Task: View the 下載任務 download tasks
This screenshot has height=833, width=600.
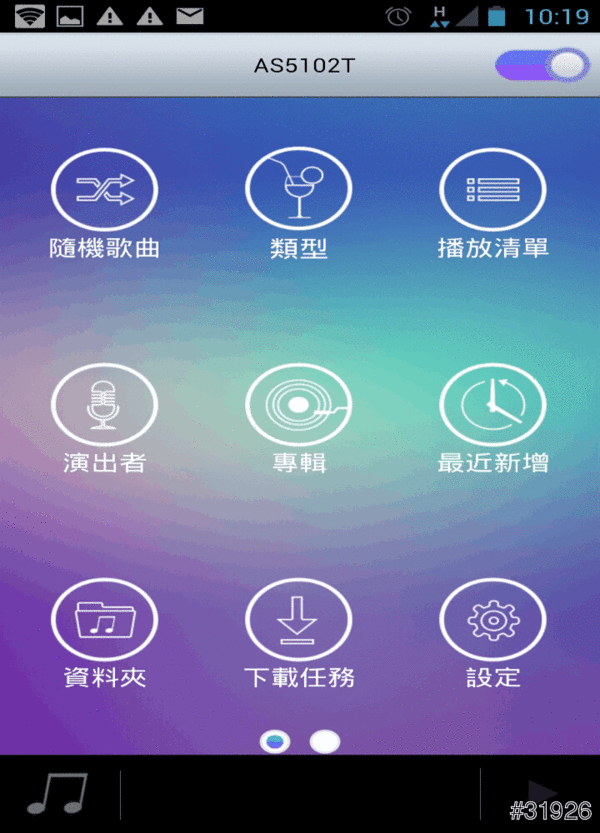Action: click(298, 620)
